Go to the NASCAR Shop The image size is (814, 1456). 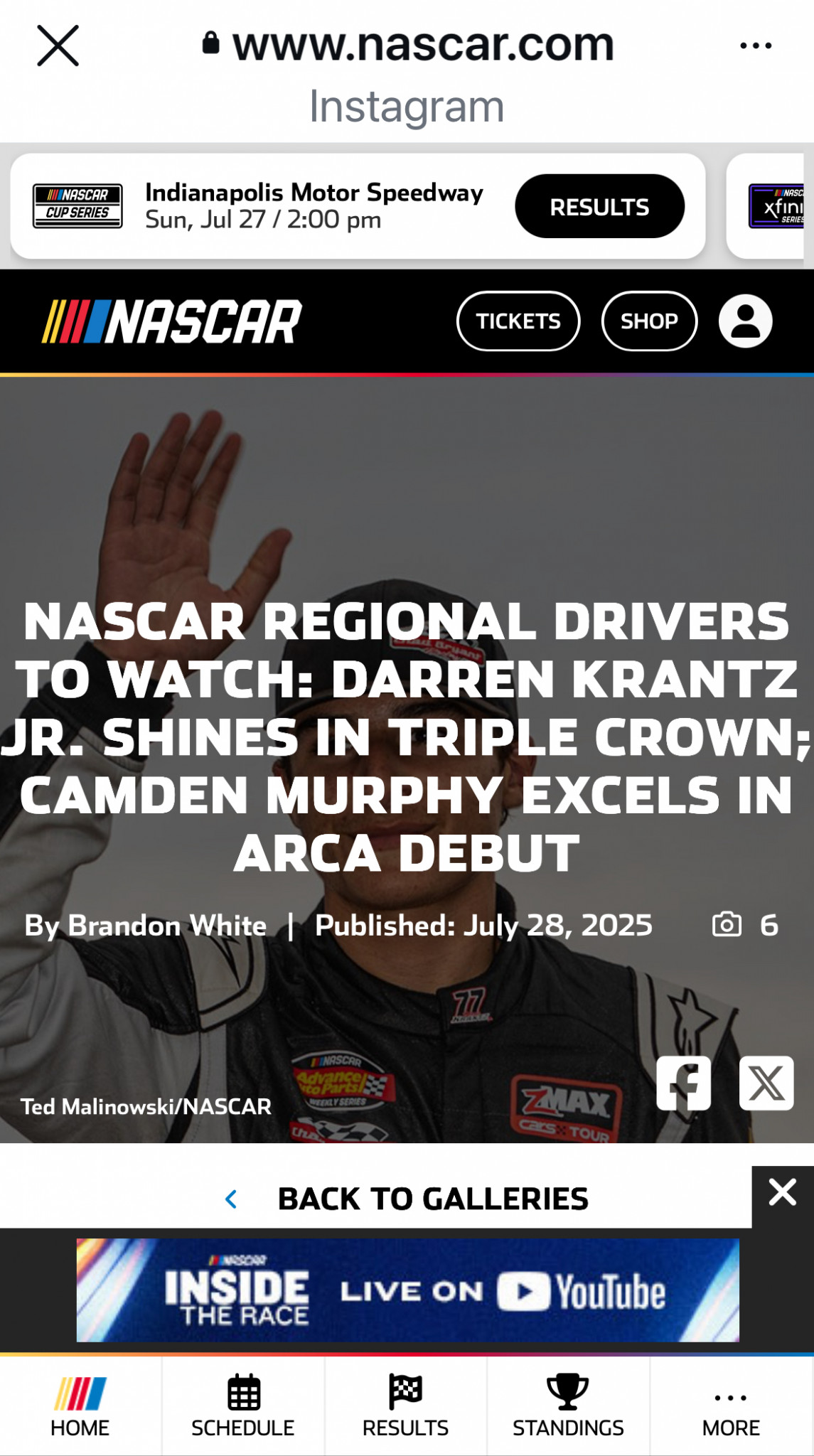coord(649,321)
